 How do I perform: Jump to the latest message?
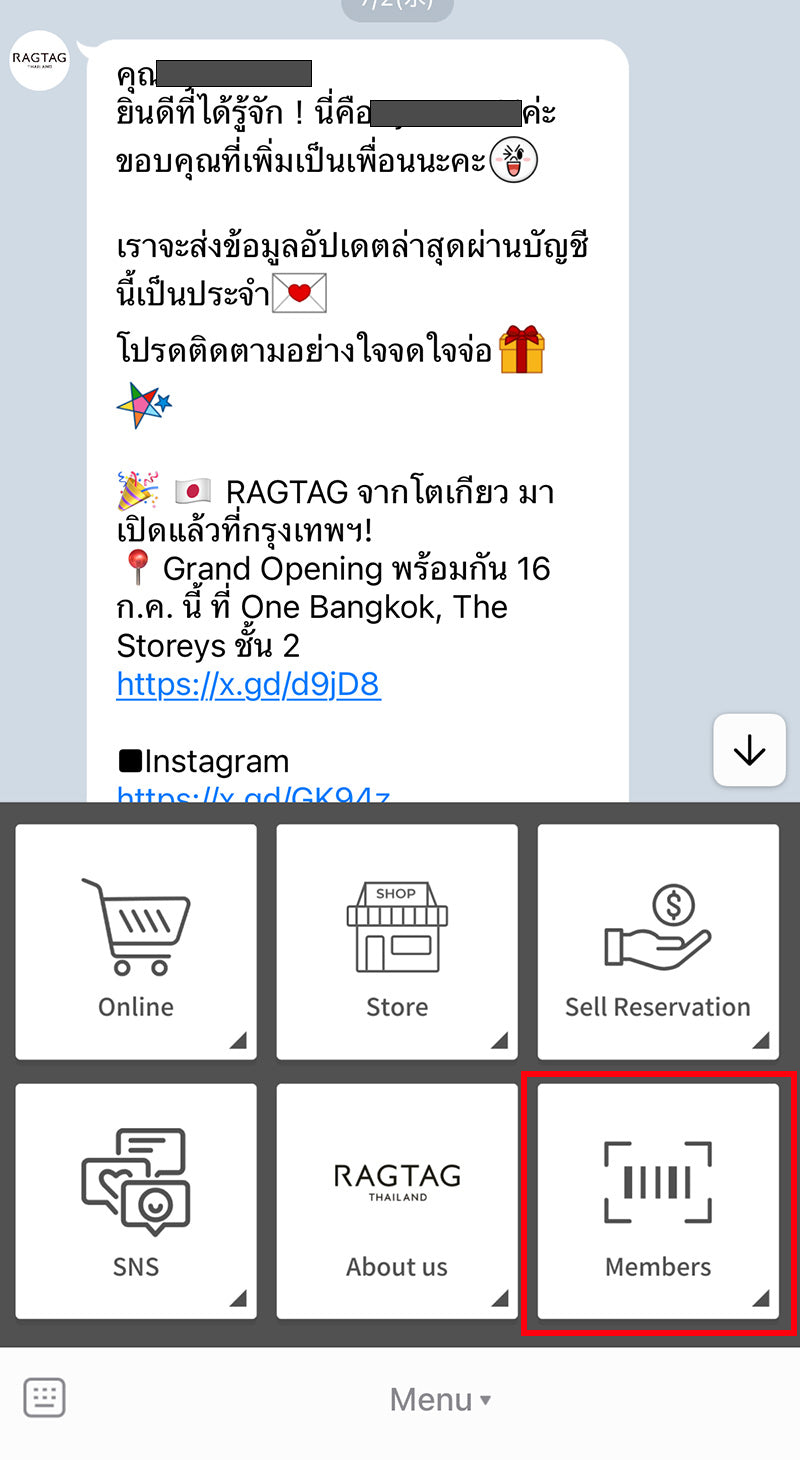click(749, 750)
